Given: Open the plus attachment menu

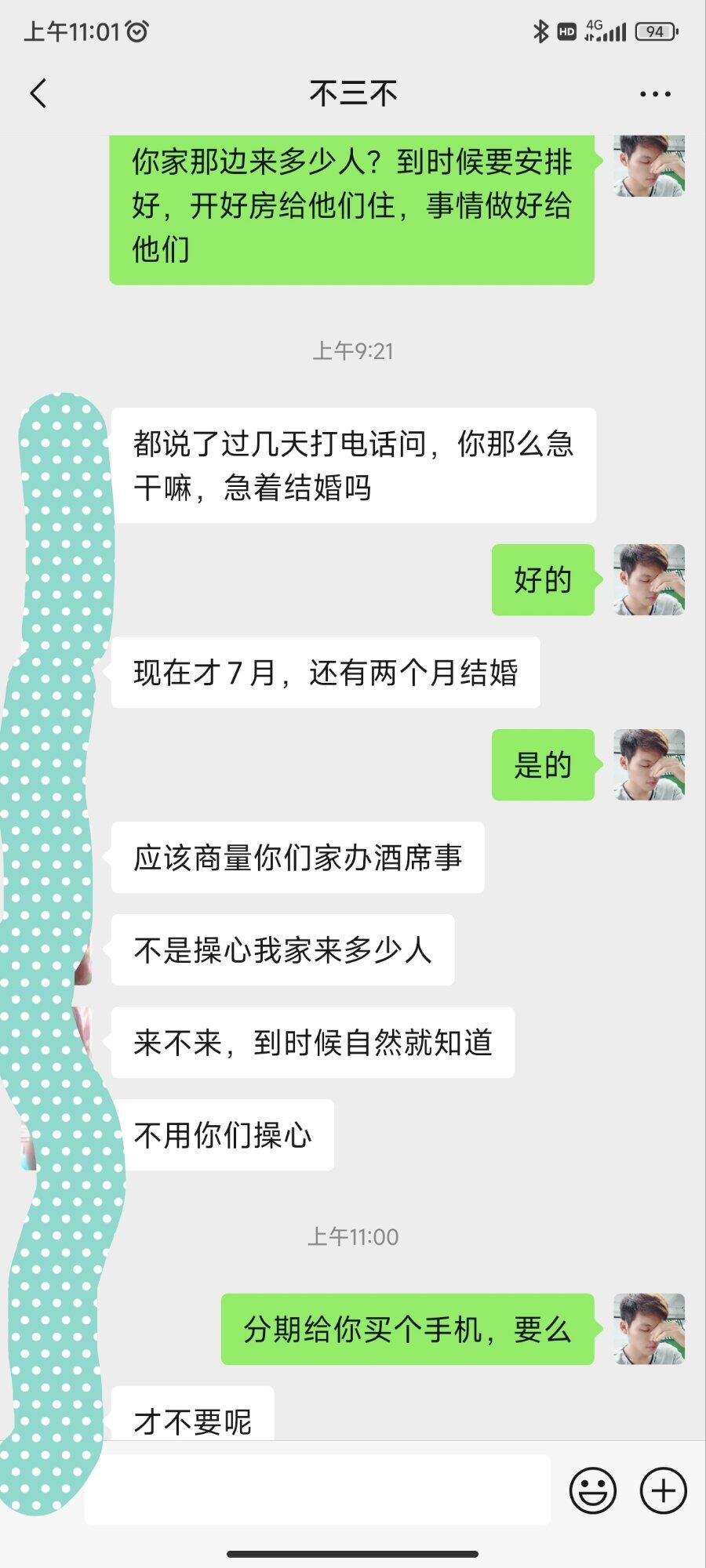Looking at the screenshot, I should coord(664,1490).
